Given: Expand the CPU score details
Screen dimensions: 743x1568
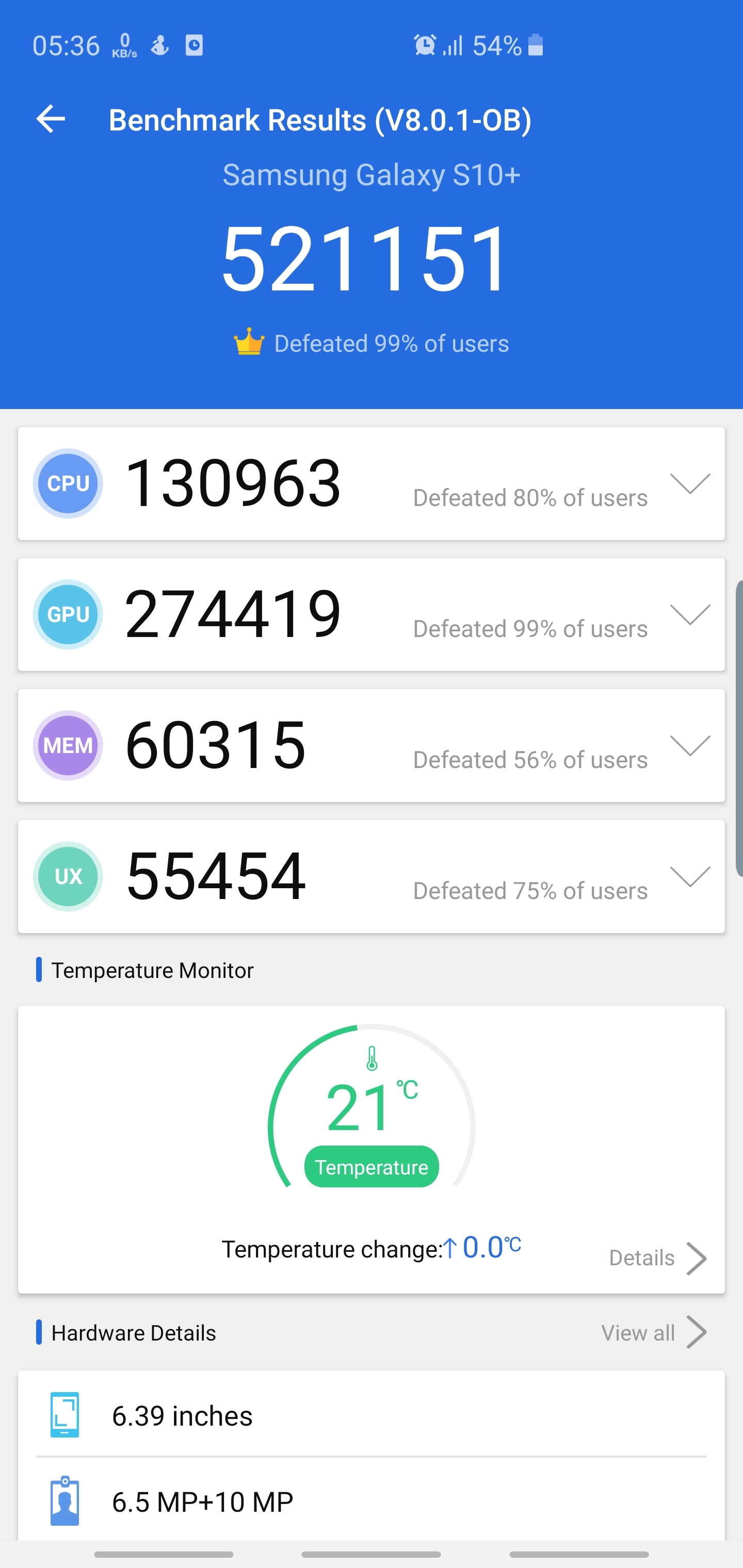Looking at the screenshot, I should click(x=689, y=483).
